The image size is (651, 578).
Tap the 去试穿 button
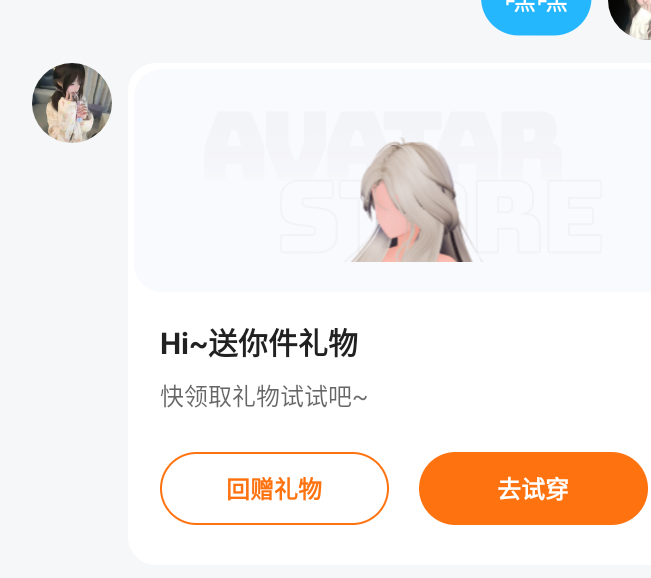tap(533, 488)
